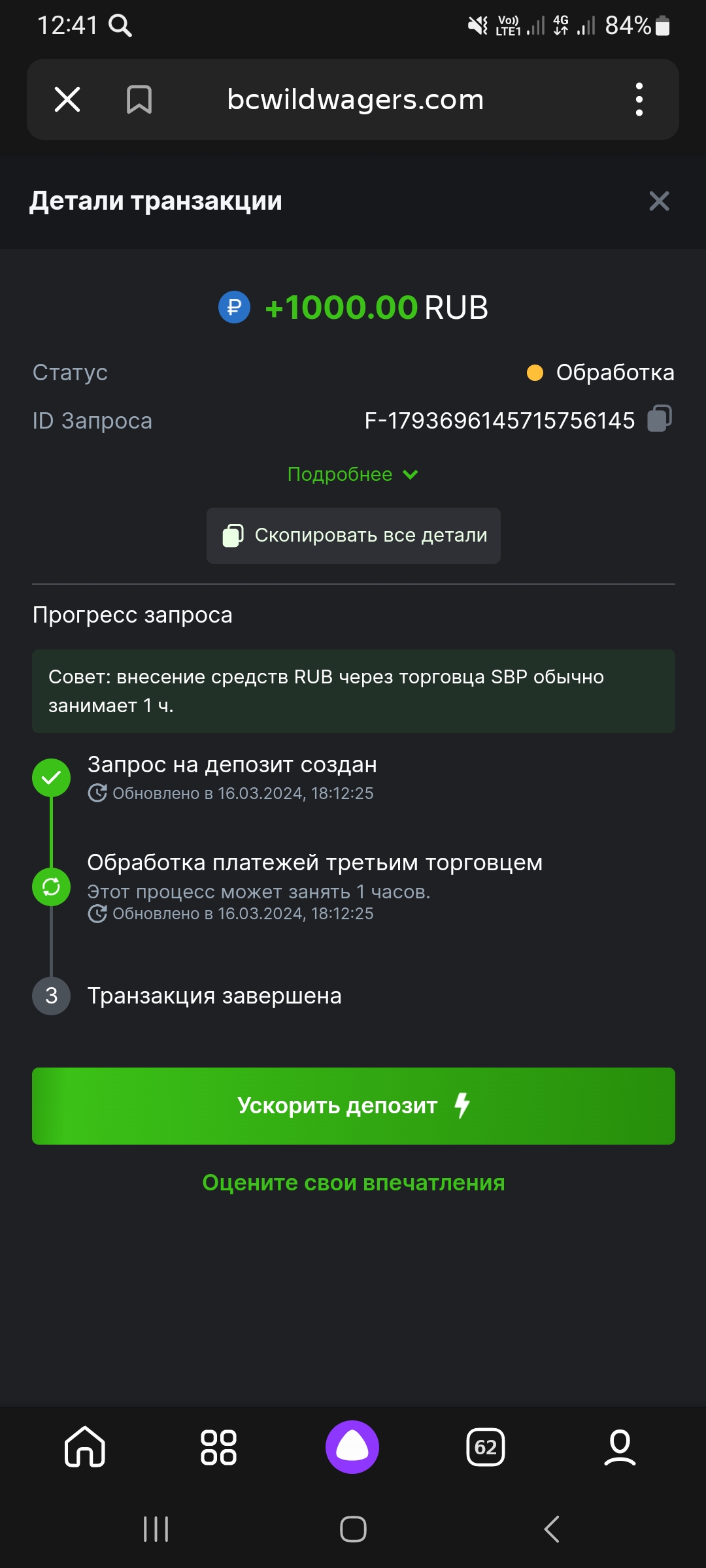Open the browser profile
Viewport: 706px width, 1568px height.
coord(620,1446)
